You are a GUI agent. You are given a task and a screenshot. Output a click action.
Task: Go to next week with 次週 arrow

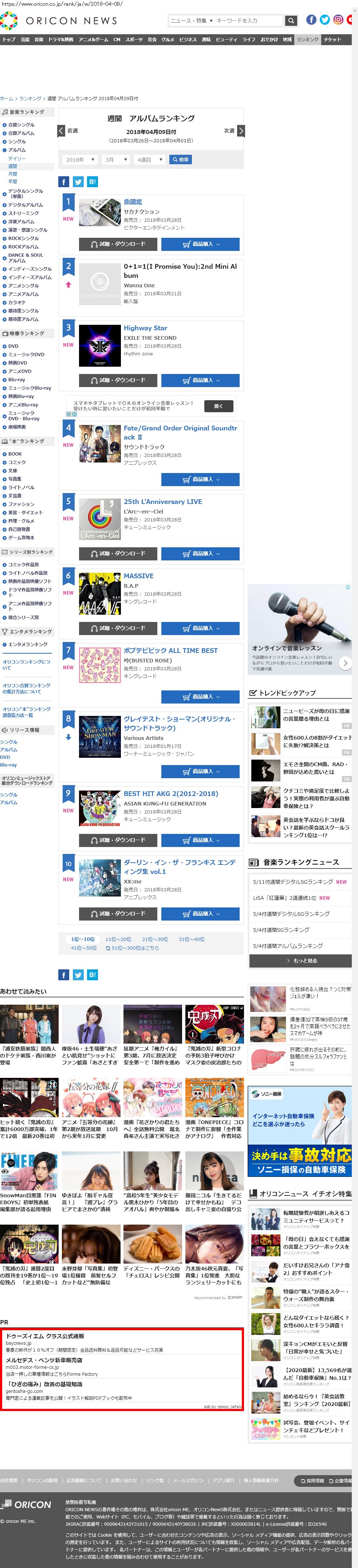coord(240,131)
